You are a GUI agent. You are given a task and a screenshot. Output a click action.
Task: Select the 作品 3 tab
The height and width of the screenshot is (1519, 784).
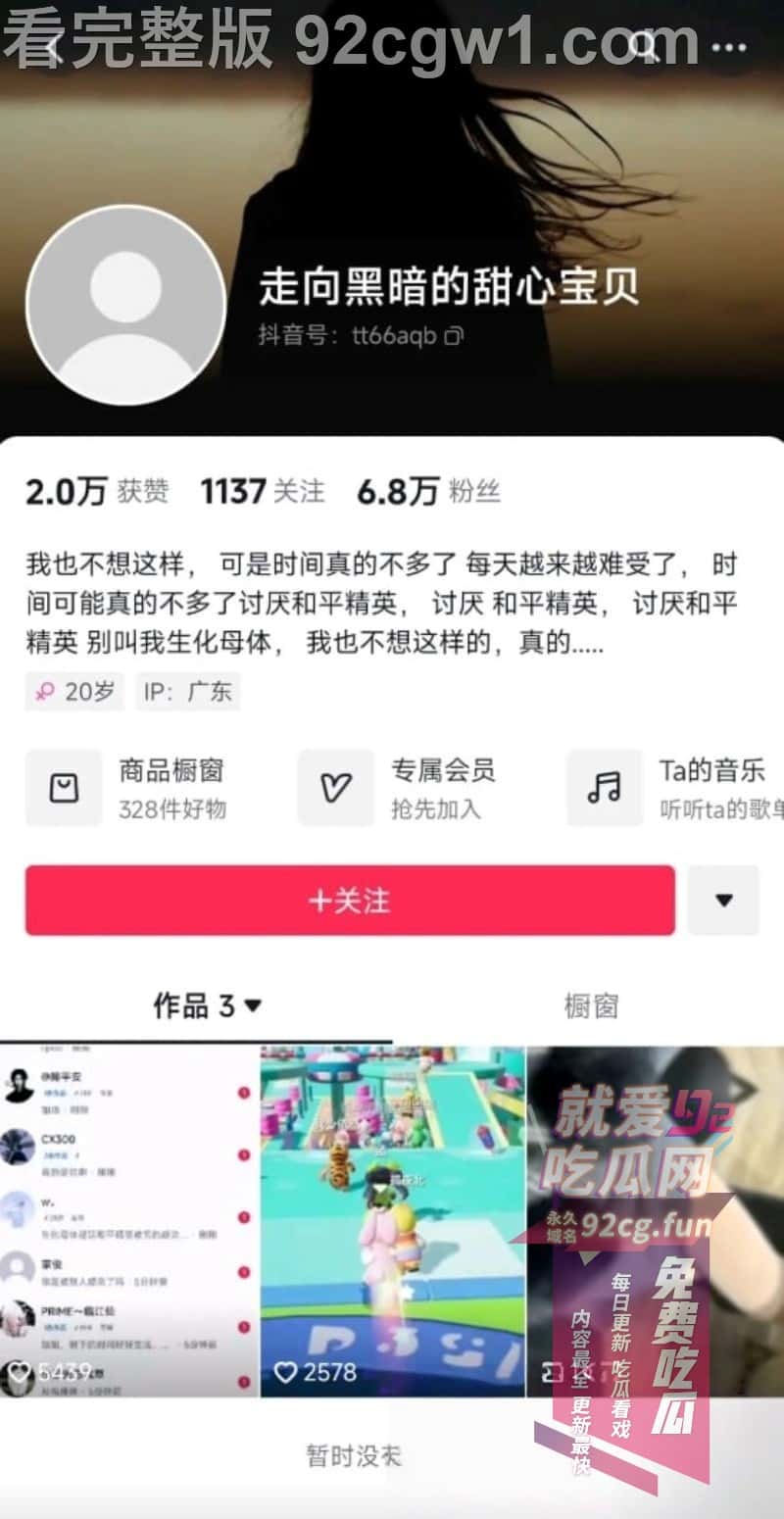click(x=207, y=1005)
